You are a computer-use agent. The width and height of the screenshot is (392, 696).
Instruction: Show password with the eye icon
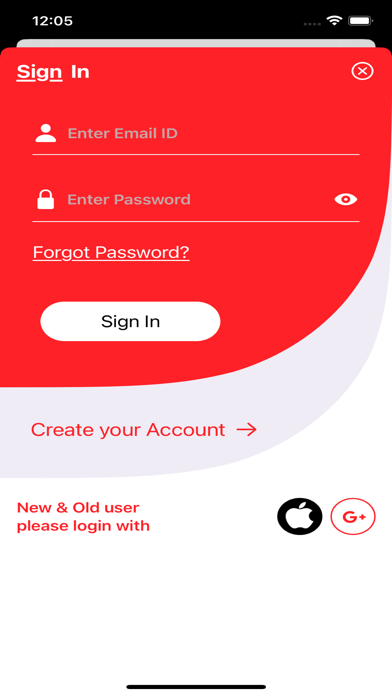pyautogui.click(x=345, y=199)
